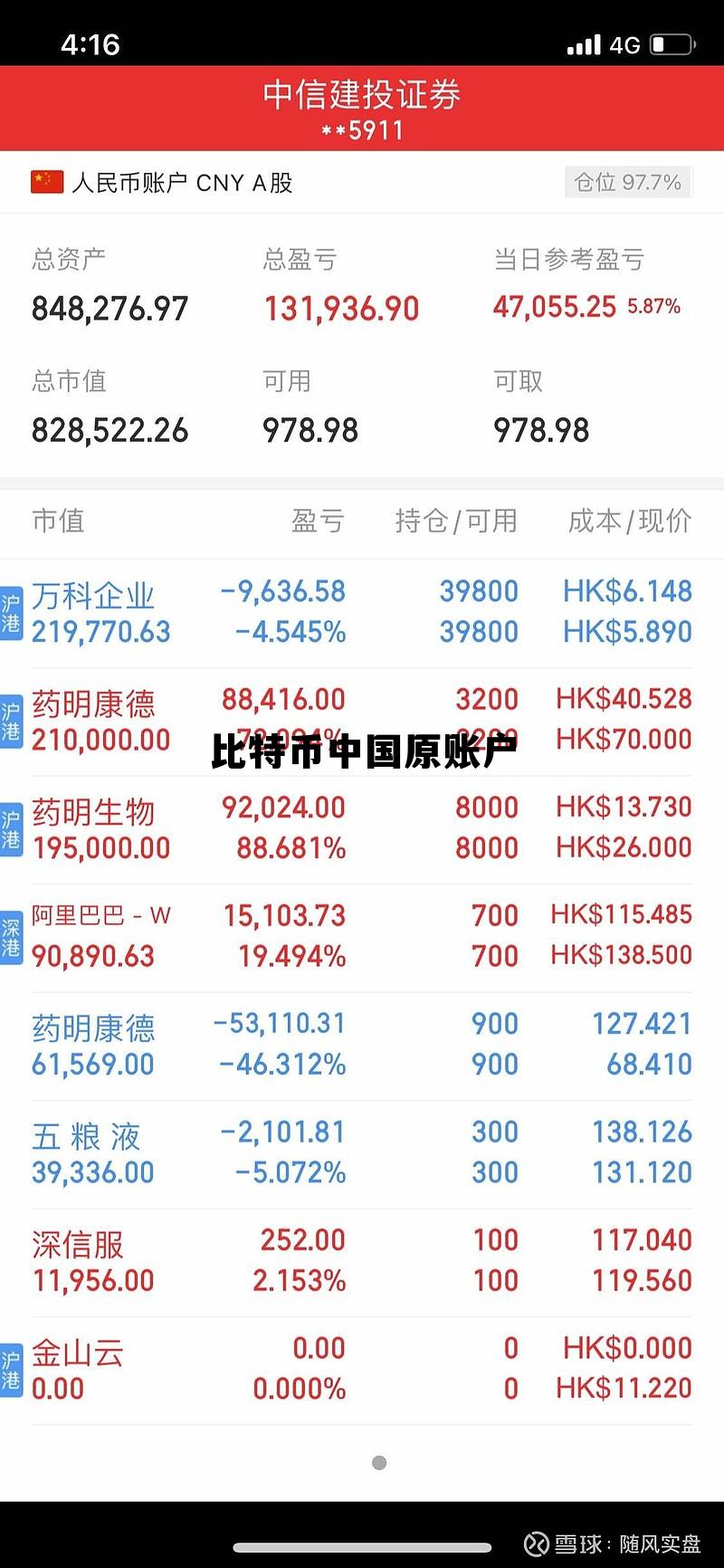The width and height of the screenshot is (724, 1568).
Task: Tap the 沪港 badge beside 万科企业
Action: [12, 610]
